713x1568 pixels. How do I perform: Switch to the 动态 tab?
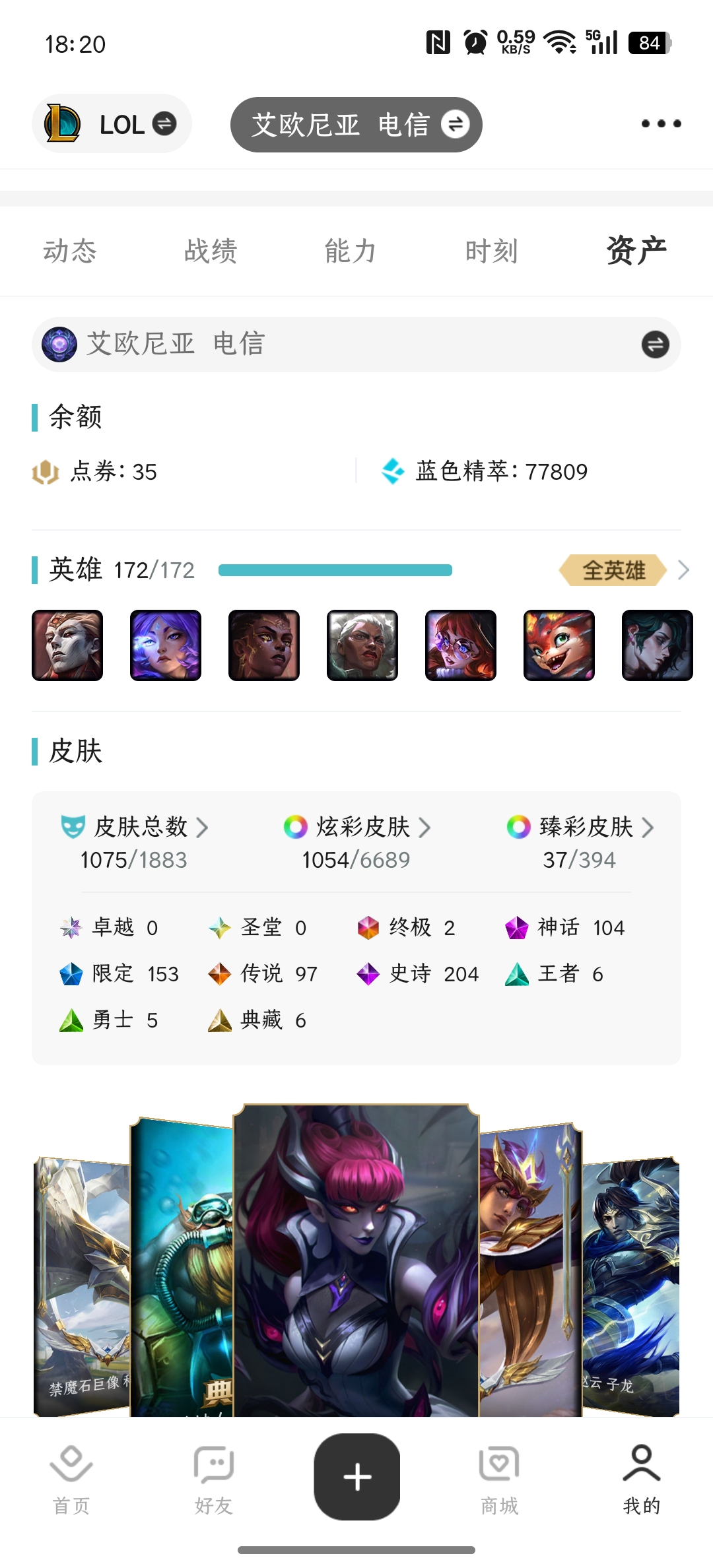click(70, 251)
